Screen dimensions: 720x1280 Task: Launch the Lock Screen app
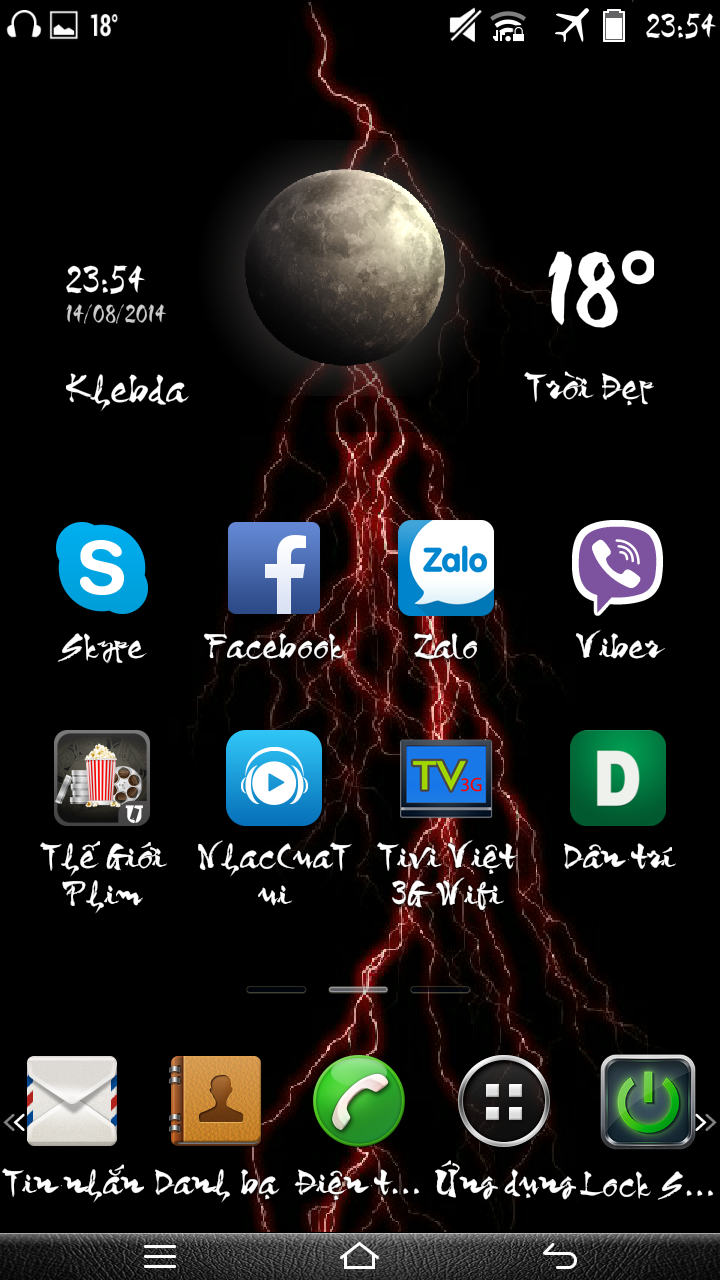(x=647, y=1100)
